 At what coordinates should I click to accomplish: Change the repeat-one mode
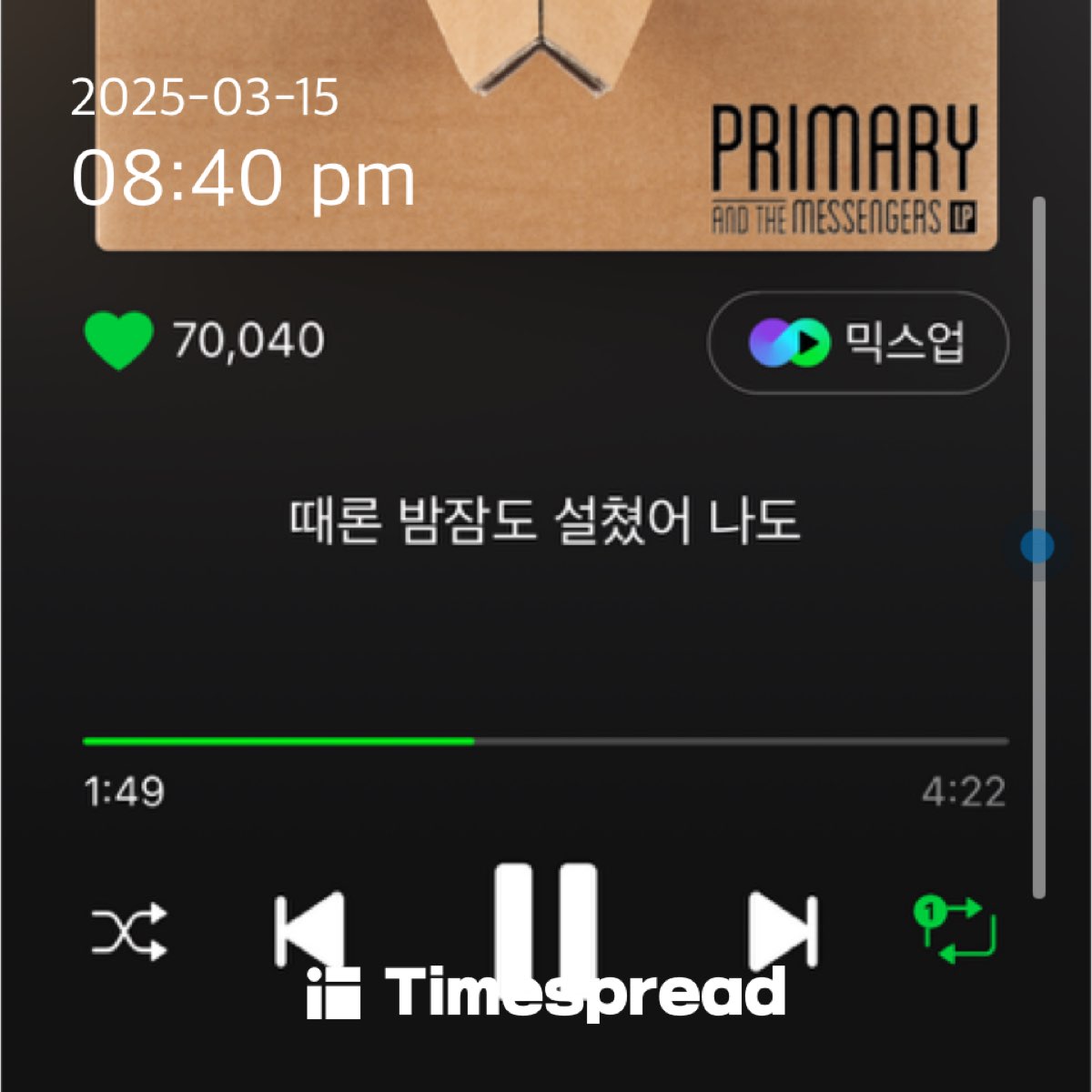coord(955,930)
